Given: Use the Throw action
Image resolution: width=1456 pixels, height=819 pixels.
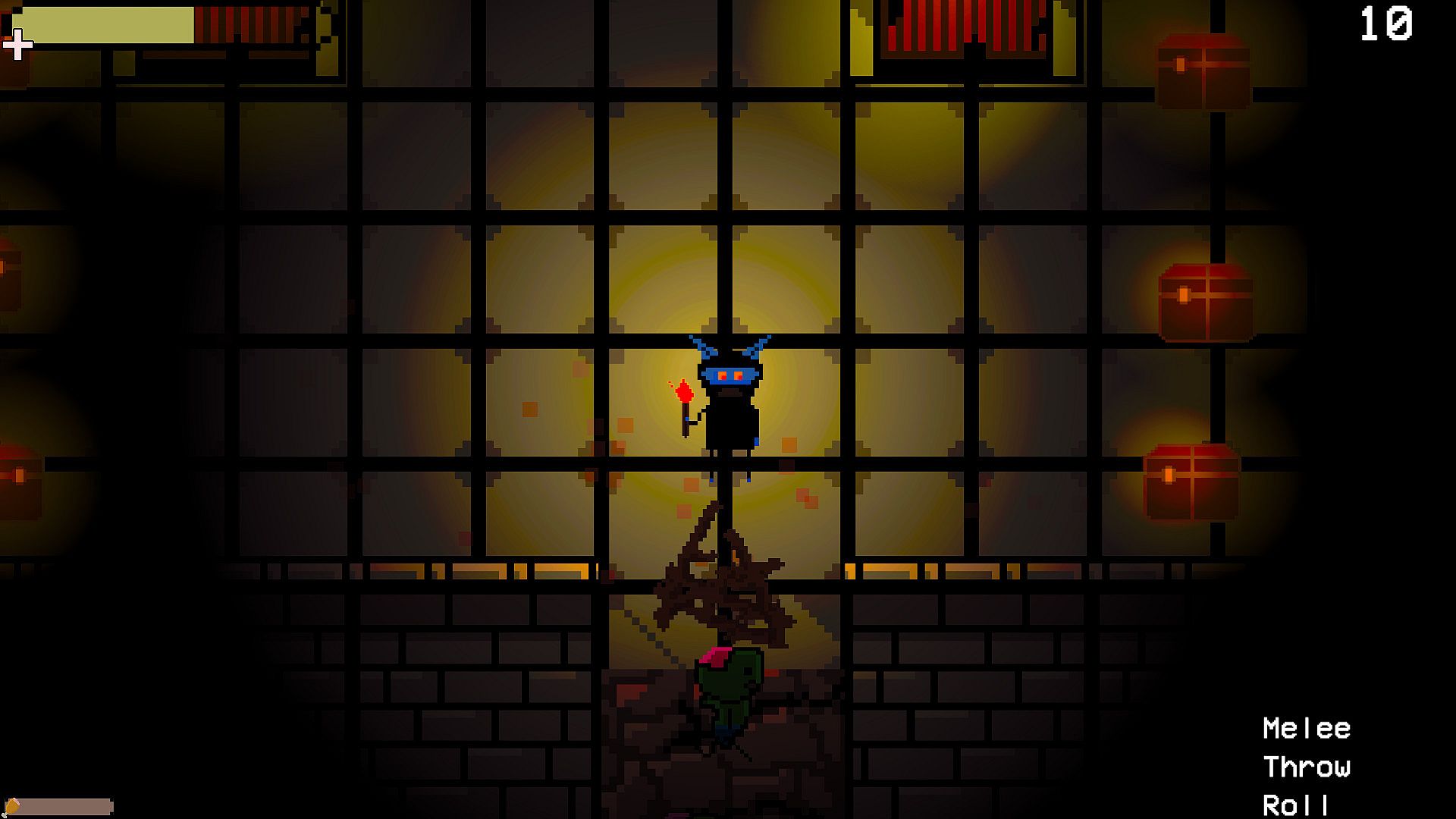Looking at the screenshot, I should click(x=1306, y=767).
